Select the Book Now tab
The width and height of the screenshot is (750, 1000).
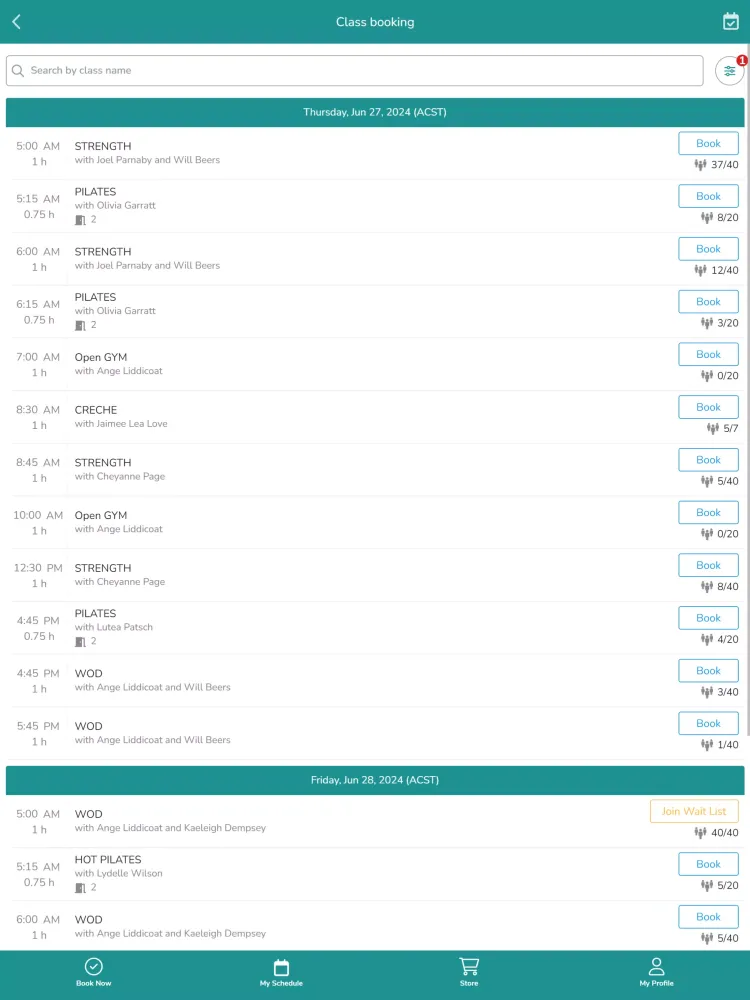94,973
